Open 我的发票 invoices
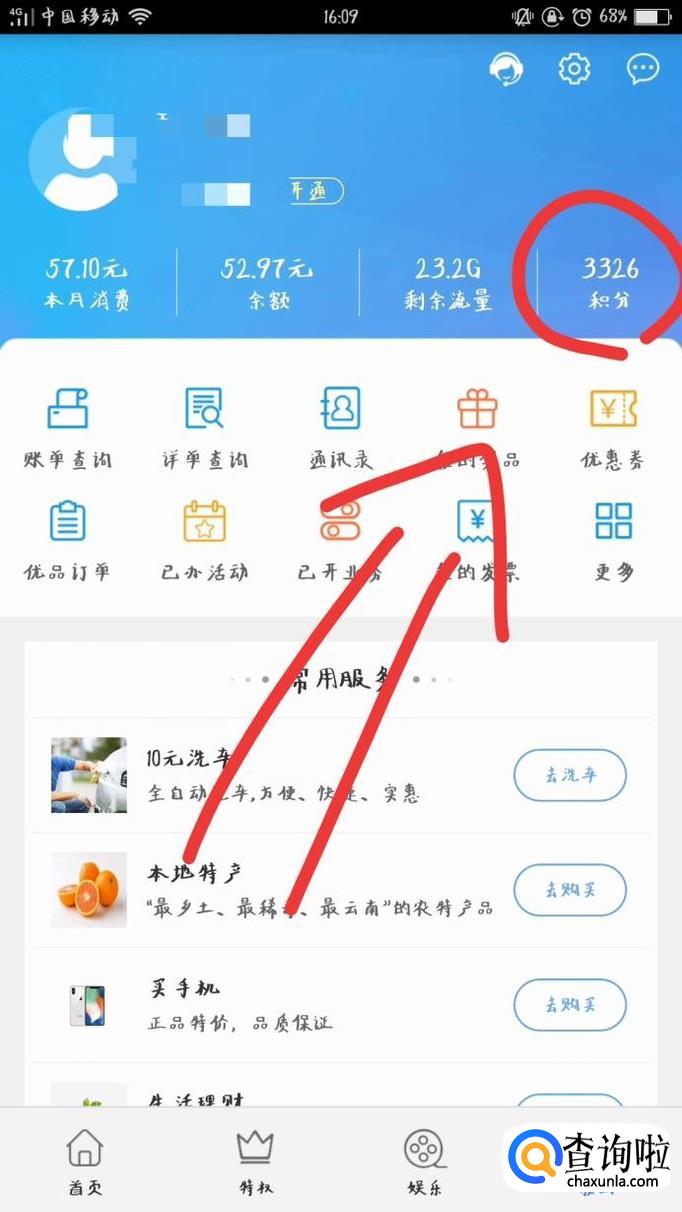 (x=477, y=542)
